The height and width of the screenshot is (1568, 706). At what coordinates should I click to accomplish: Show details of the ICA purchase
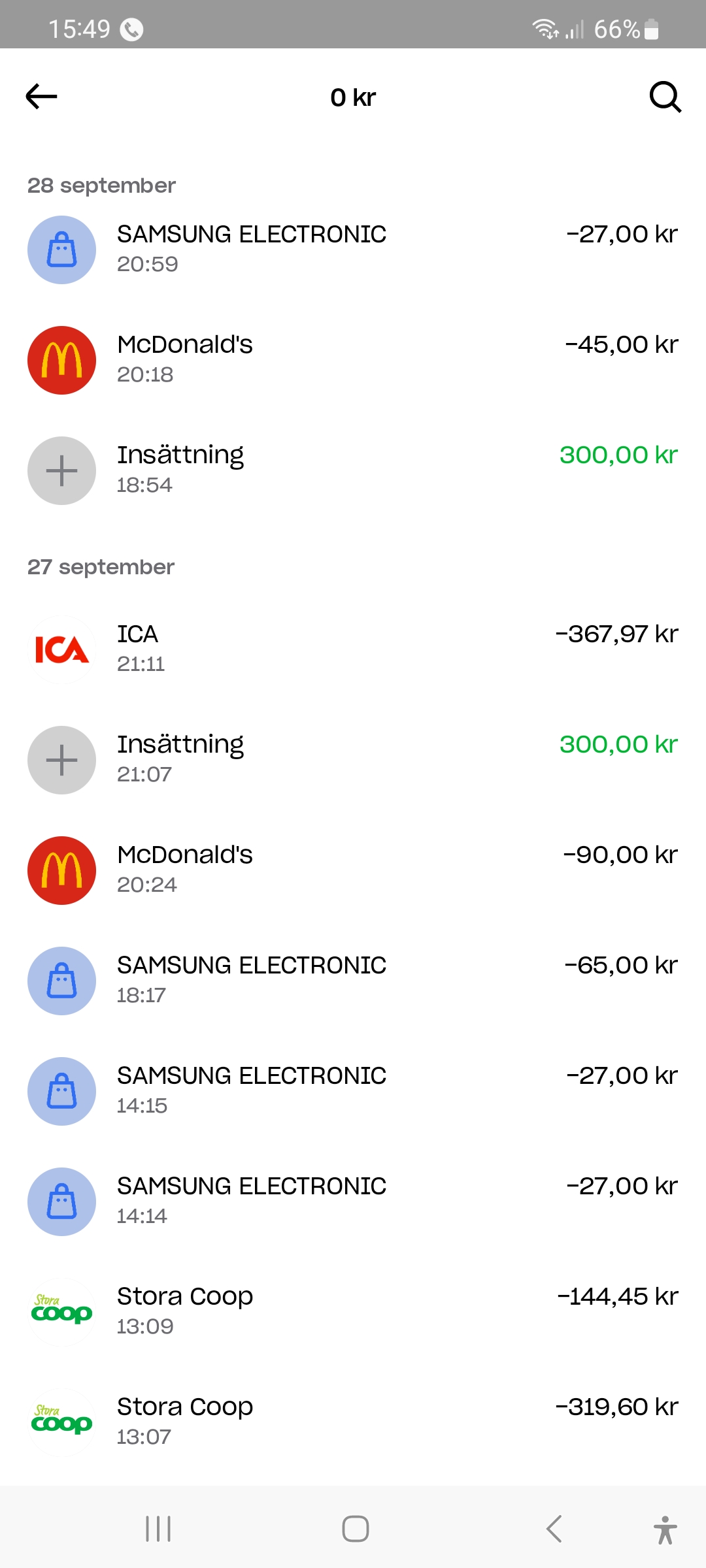coord(353,649)
